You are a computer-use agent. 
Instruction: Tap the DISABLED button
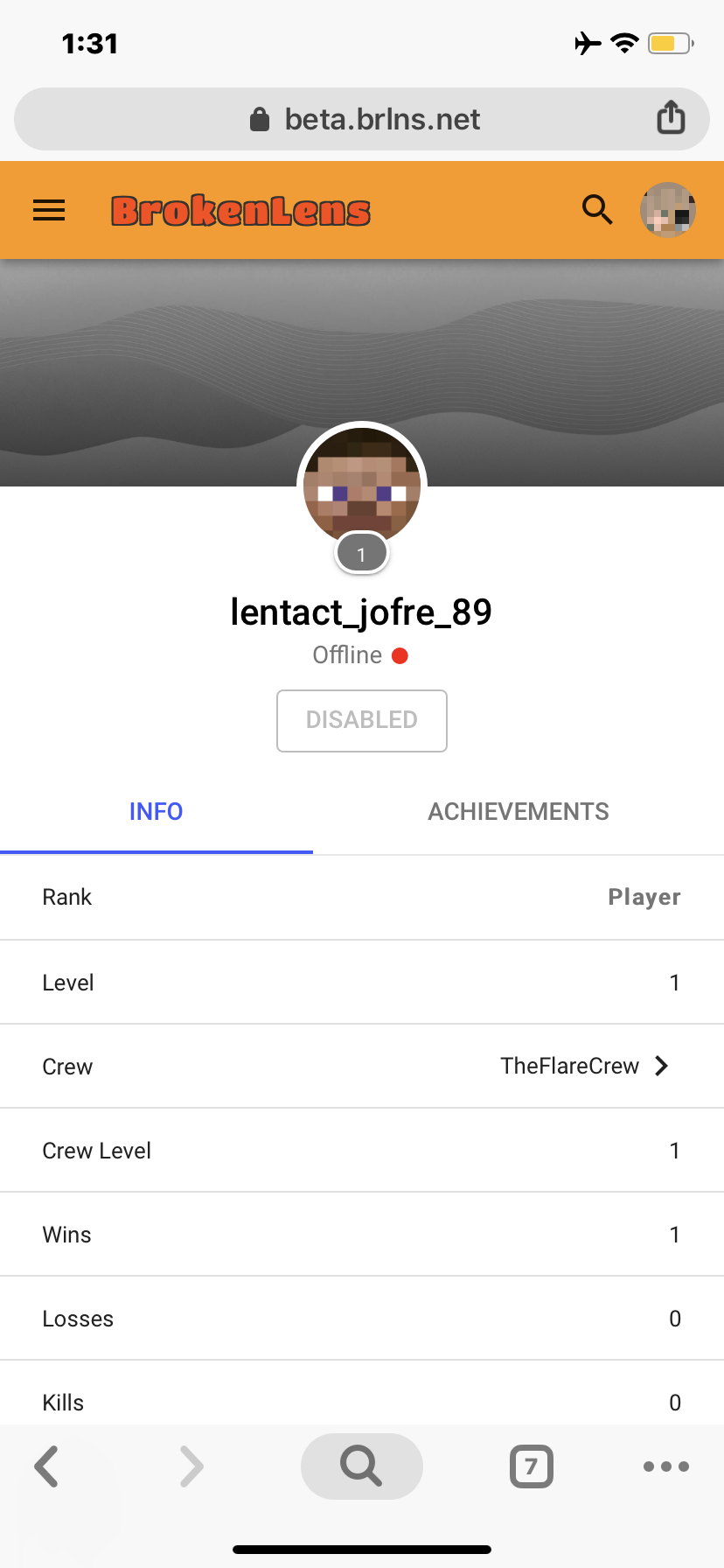362,720
